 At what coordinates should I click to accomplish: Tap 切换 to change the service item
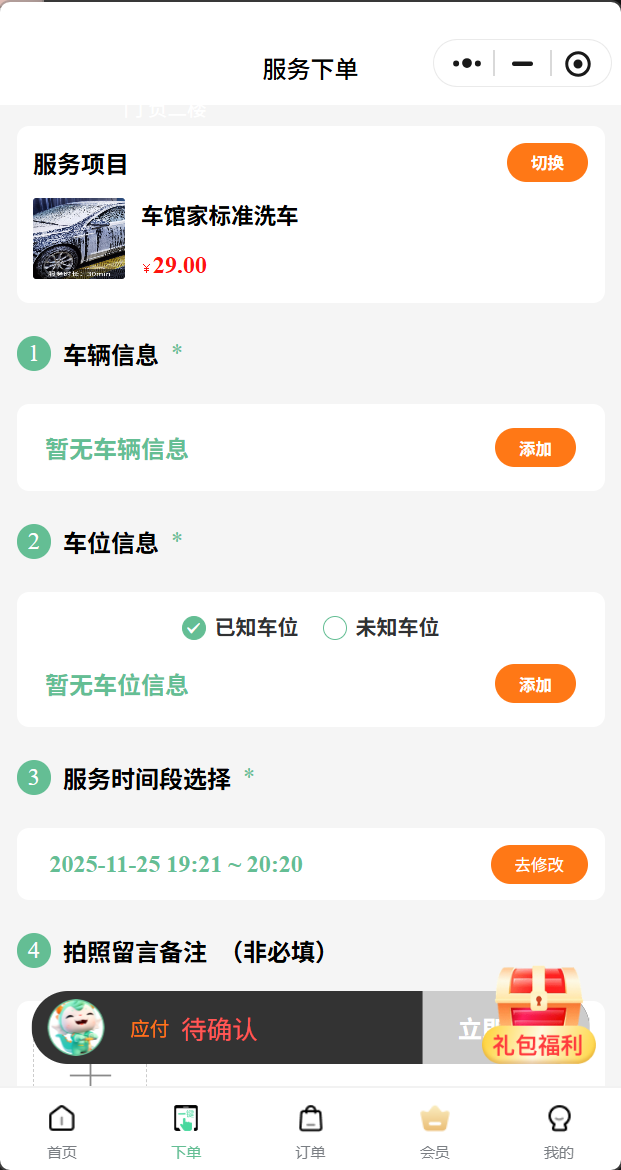tap(547, 163)
